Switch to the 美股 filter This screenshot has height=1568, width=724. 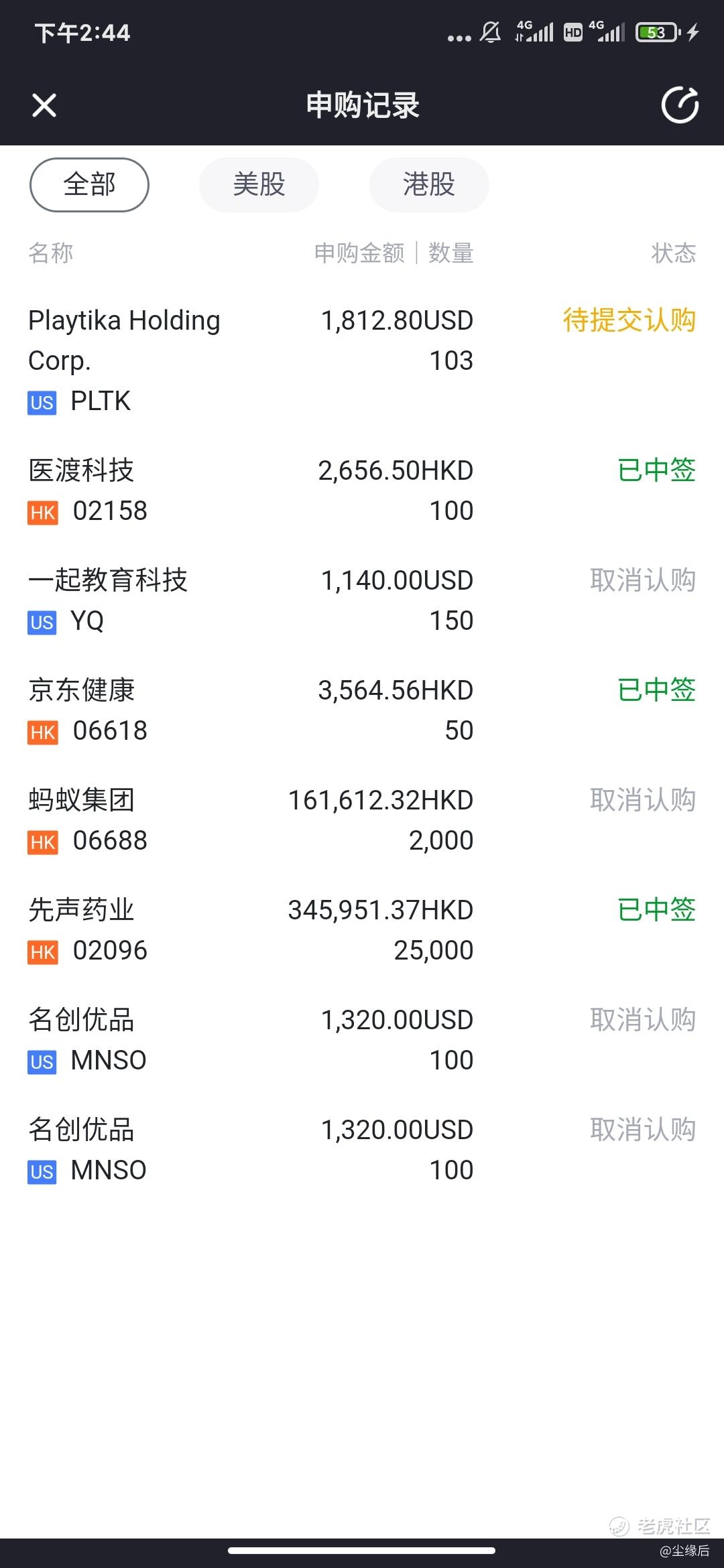(x=259, y=184)
